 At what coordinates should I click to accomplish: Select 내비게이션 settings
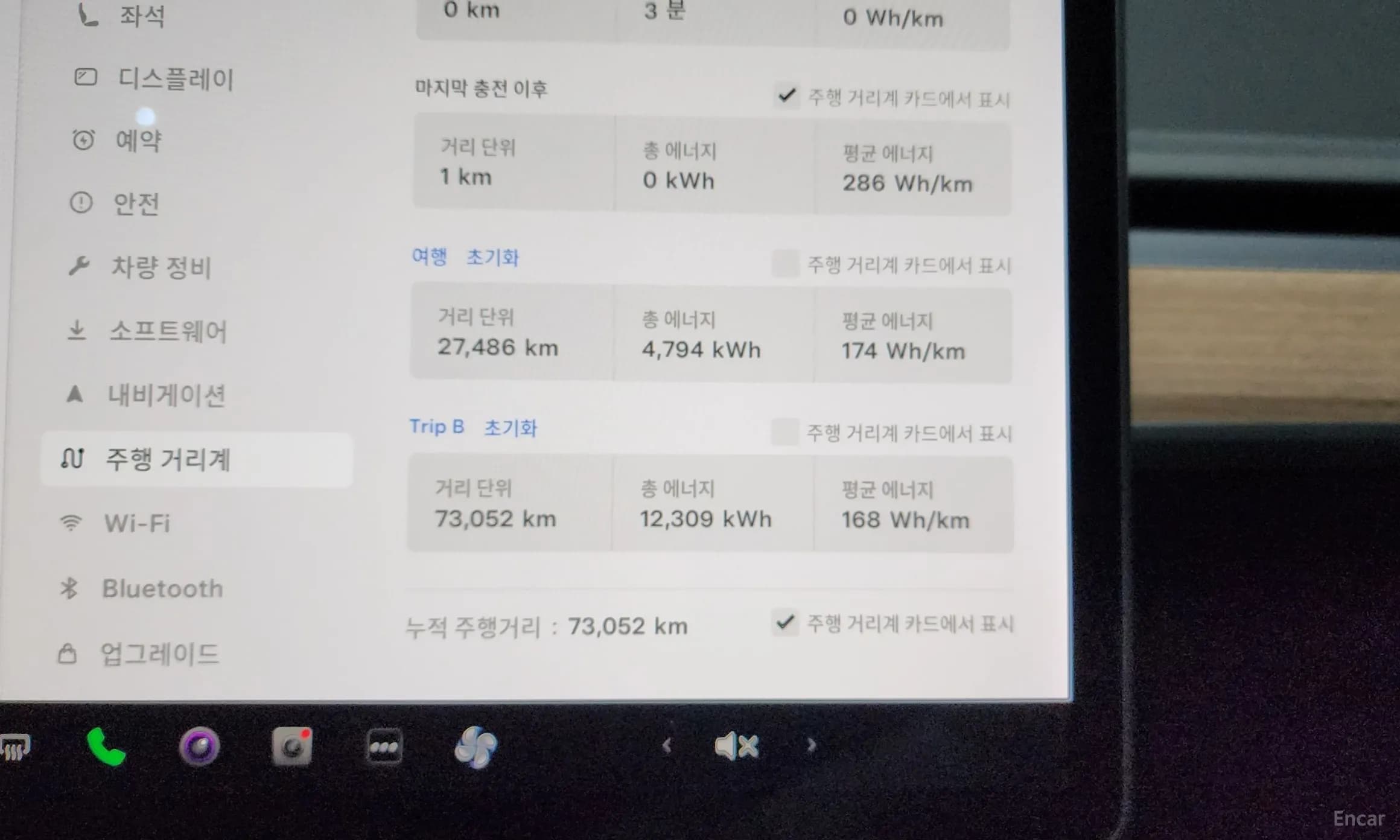166,395
